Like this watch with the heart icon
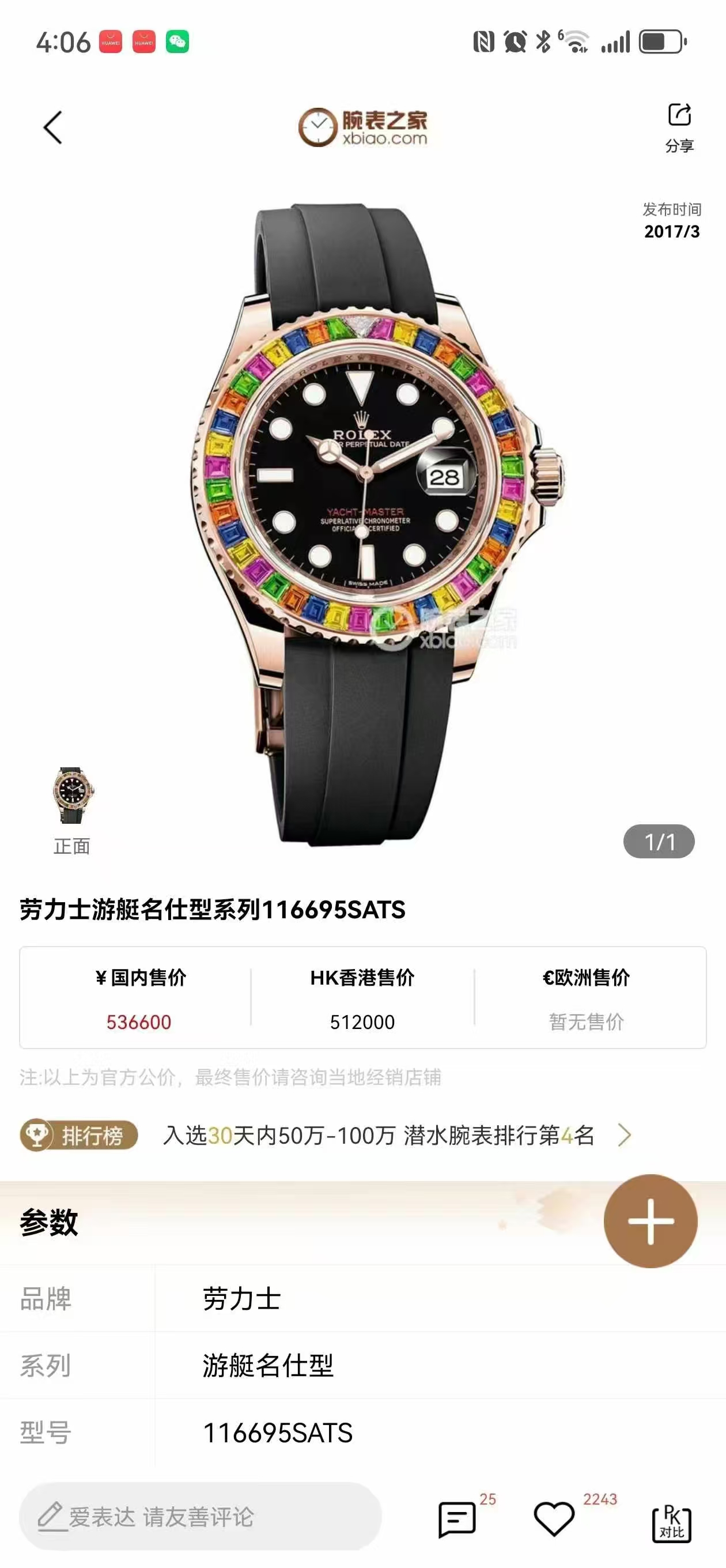The image size is (726, 1568). [554, 1518]
